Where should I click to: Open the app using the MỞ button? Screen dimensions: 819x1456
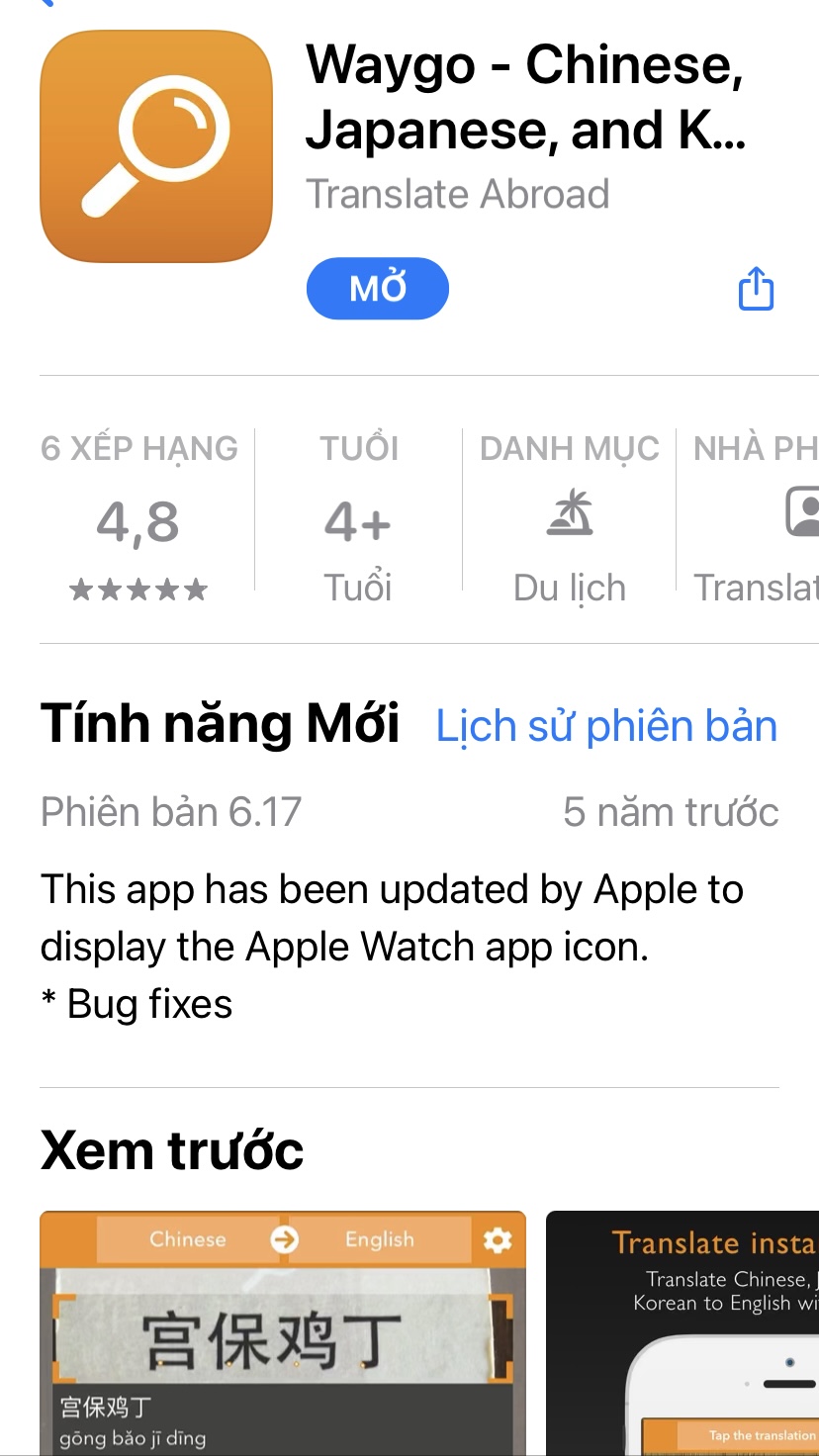(x=377, y=288)
